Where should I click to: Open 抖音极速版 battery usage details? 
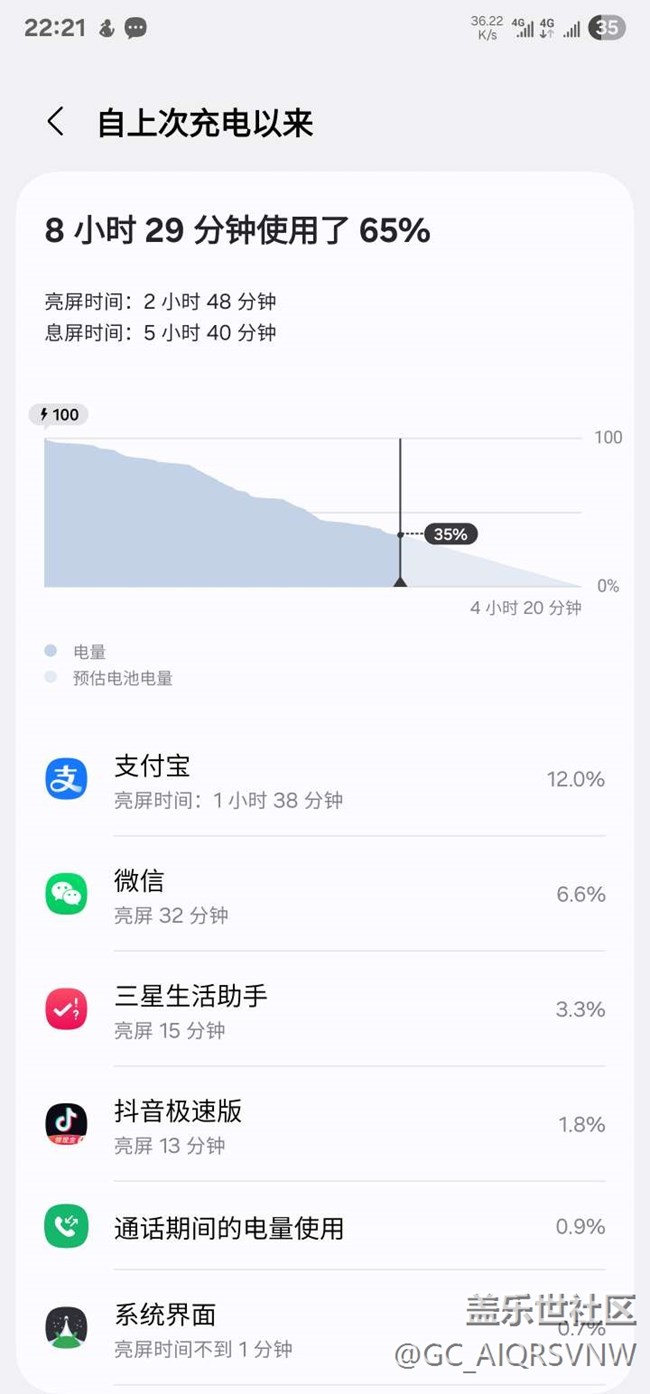325,1124
